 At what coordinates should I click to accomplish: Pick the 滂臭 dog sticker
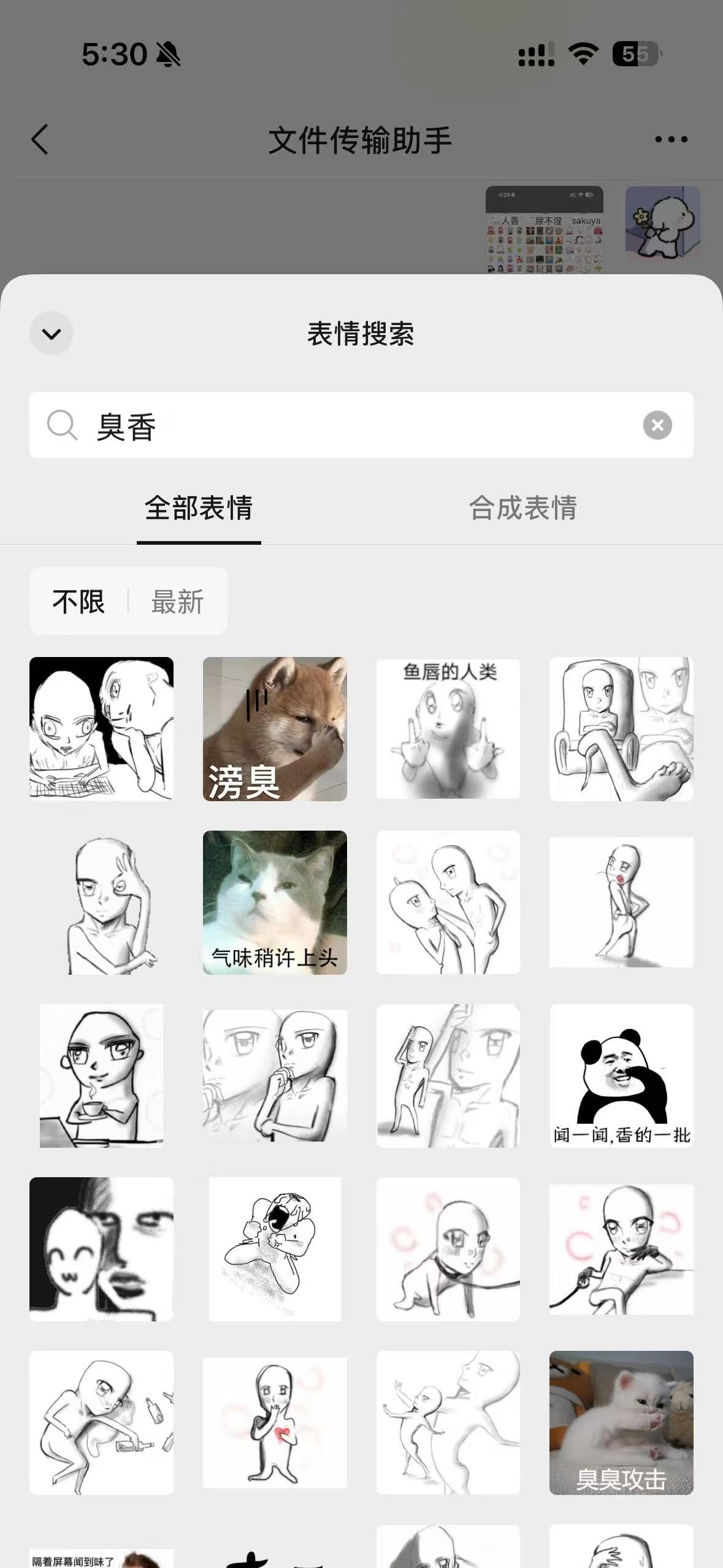[275, 729]
